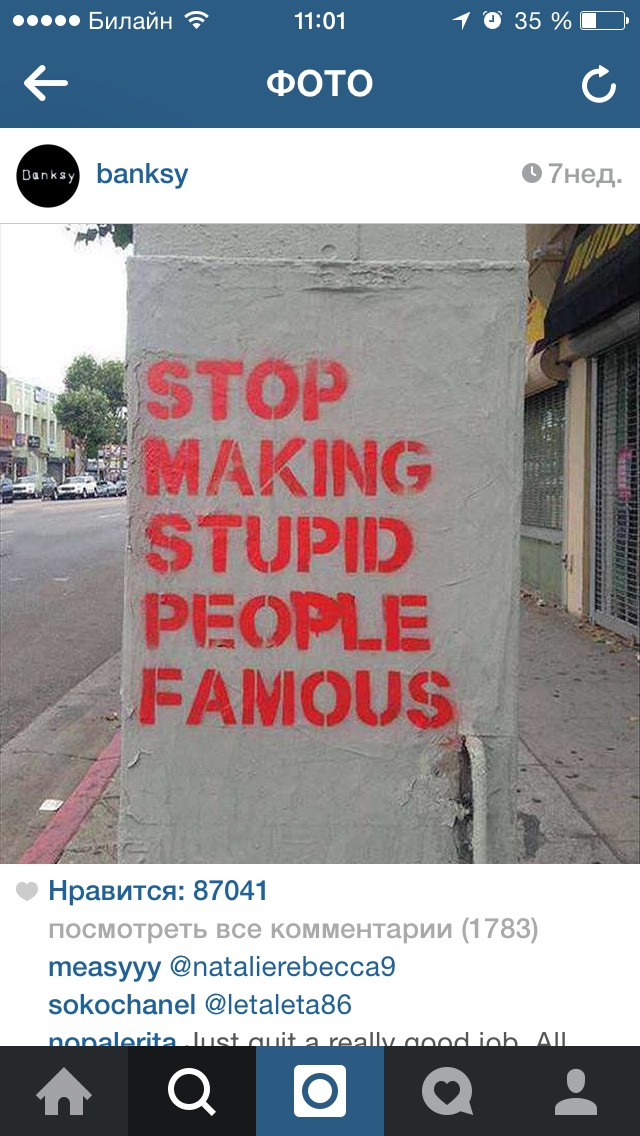This screenshot has width=640, height=1136.
Task: Open banksy's profile picture
Action: pos(48,176)
